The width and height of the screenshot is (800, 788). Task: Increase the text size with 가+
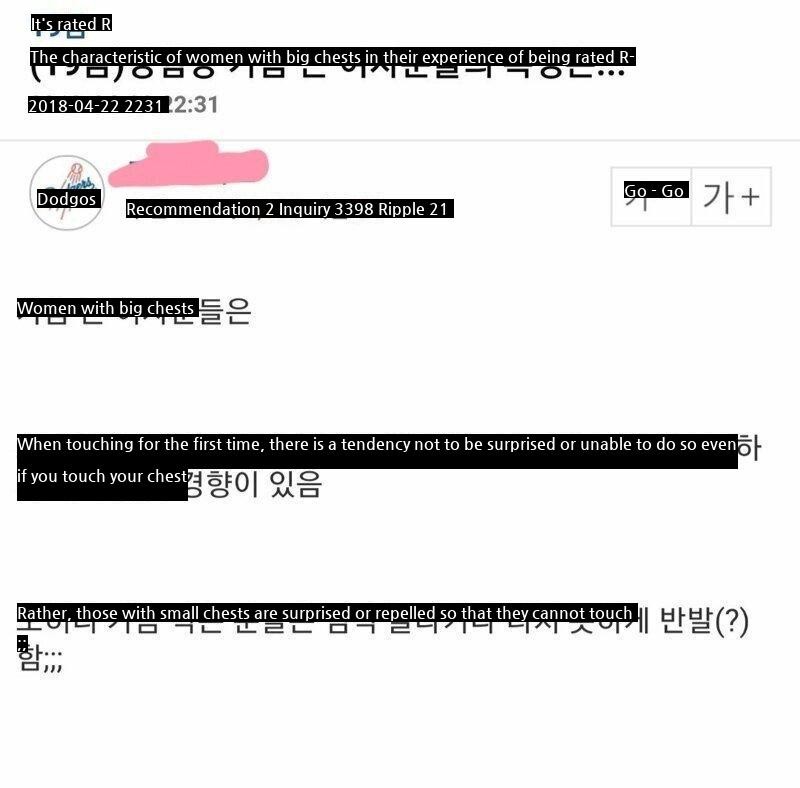coord(731,197)
